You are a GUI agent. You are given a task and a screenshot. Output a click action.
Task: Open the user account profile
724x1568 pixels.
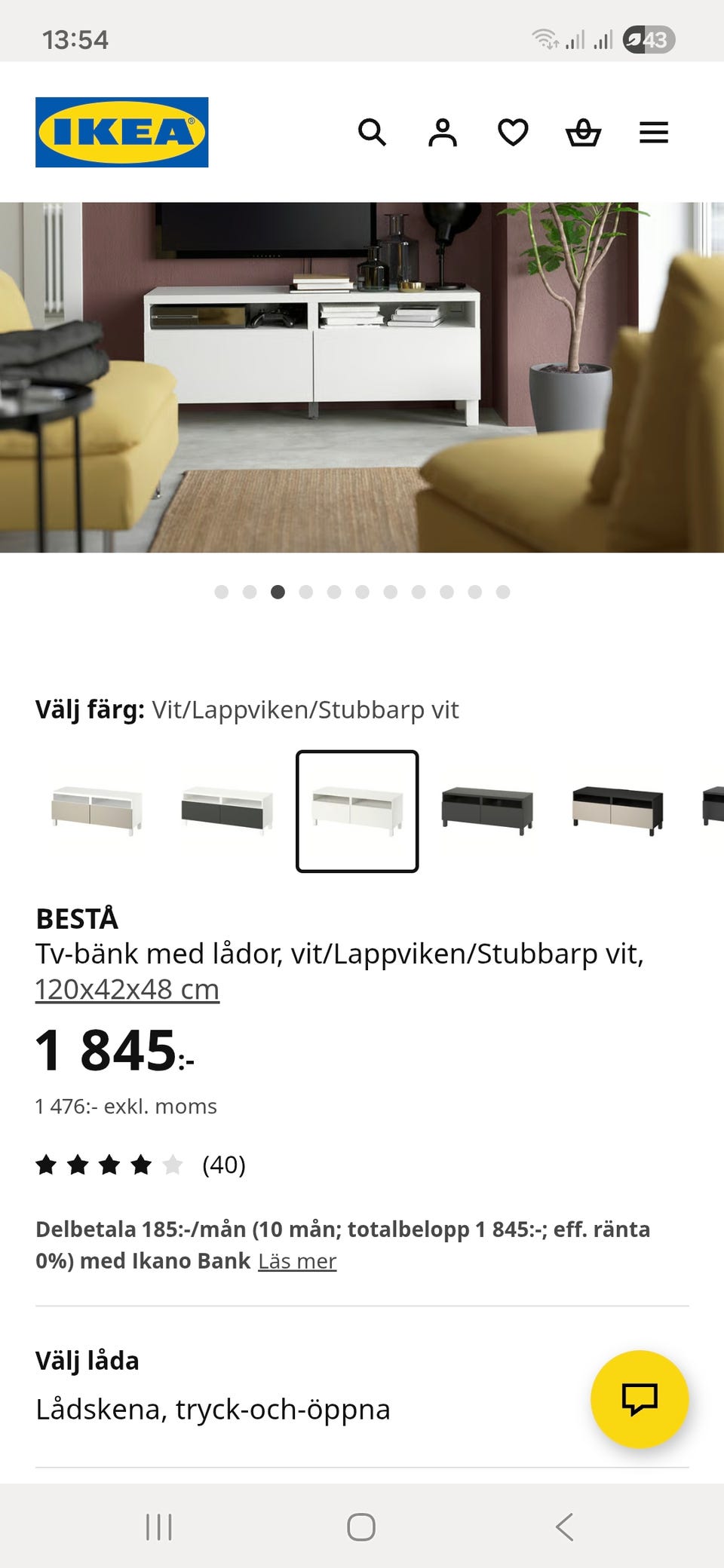tap(443, 133)
